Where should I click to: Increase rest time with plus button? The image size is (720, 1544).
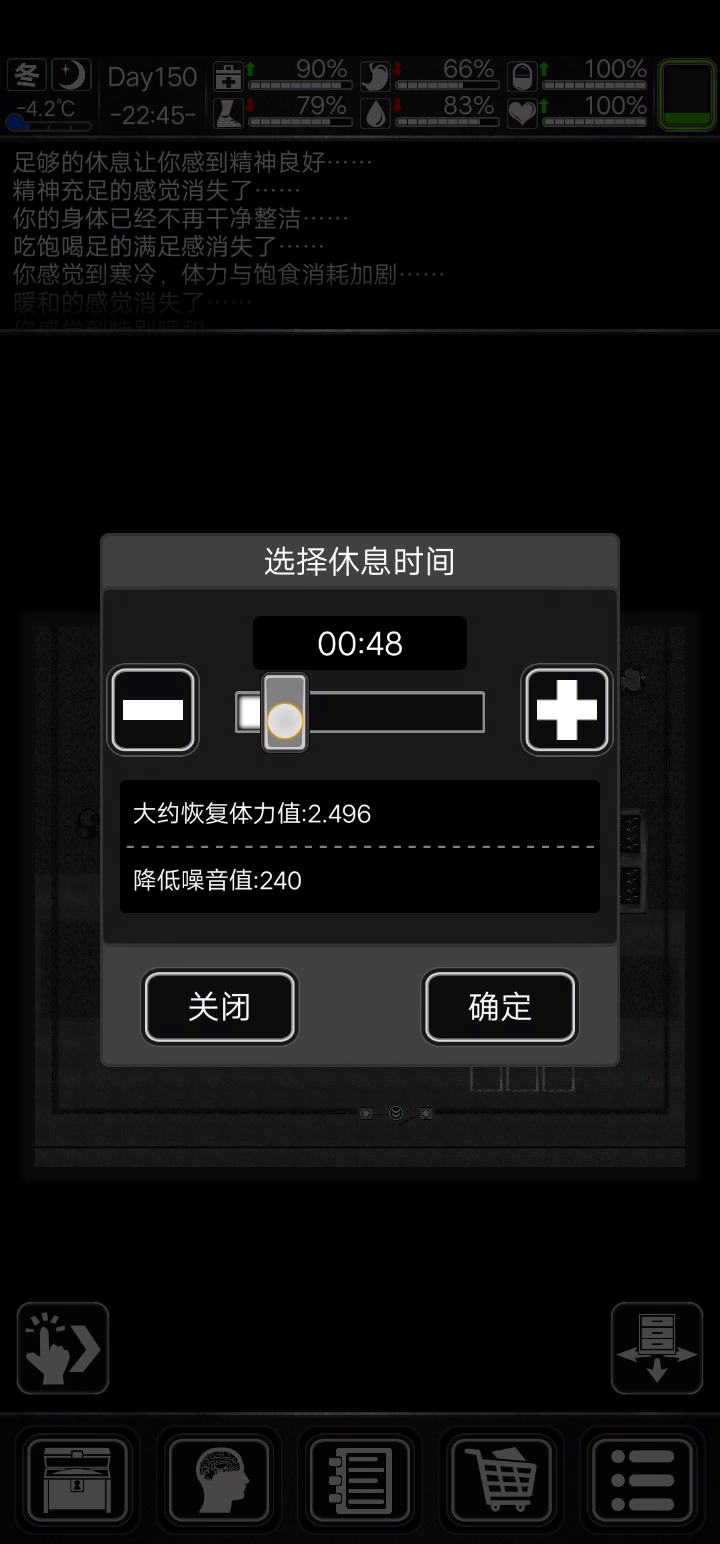[x=567, y=710]
